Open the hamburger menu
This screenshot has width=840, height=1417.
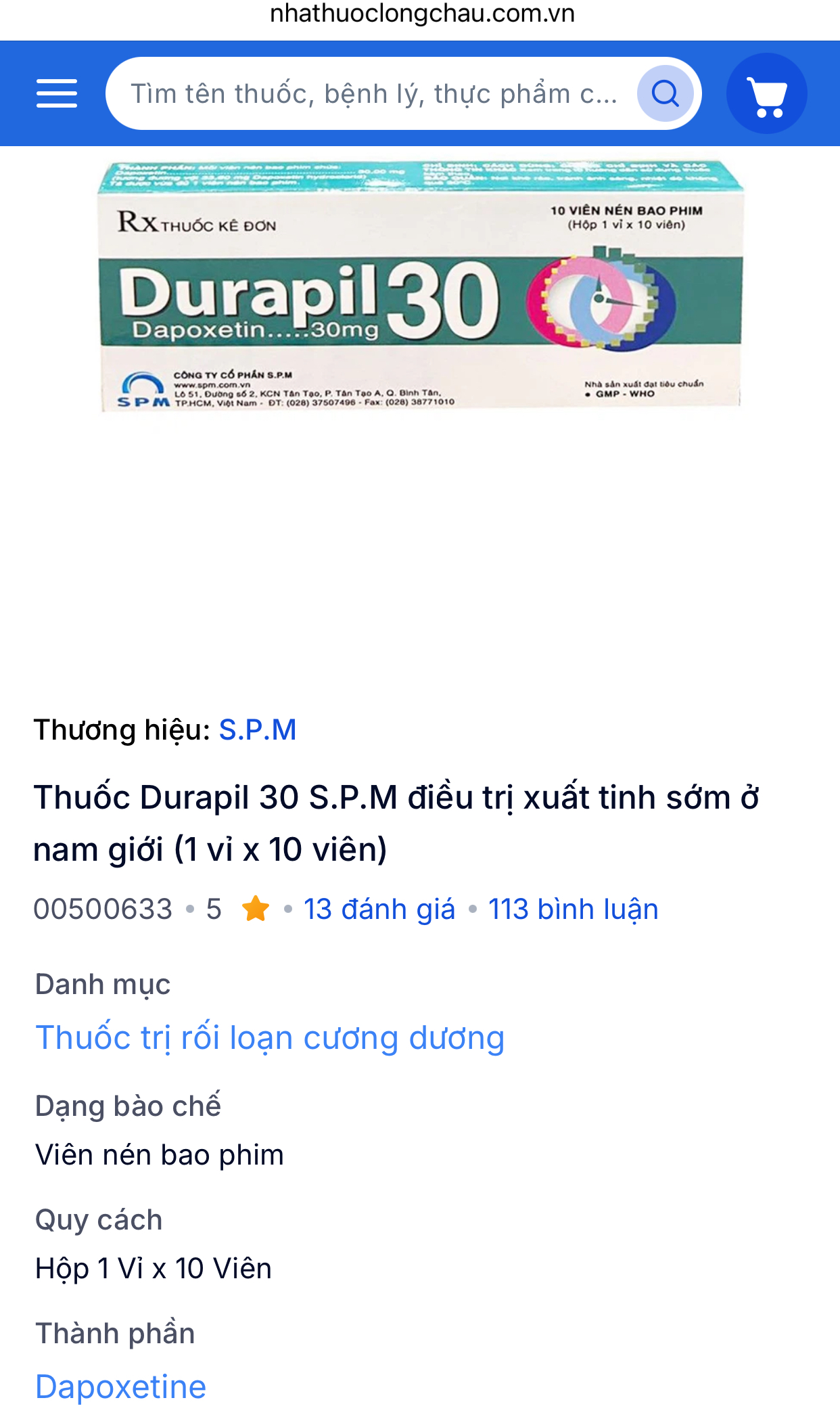coord(57,93)
